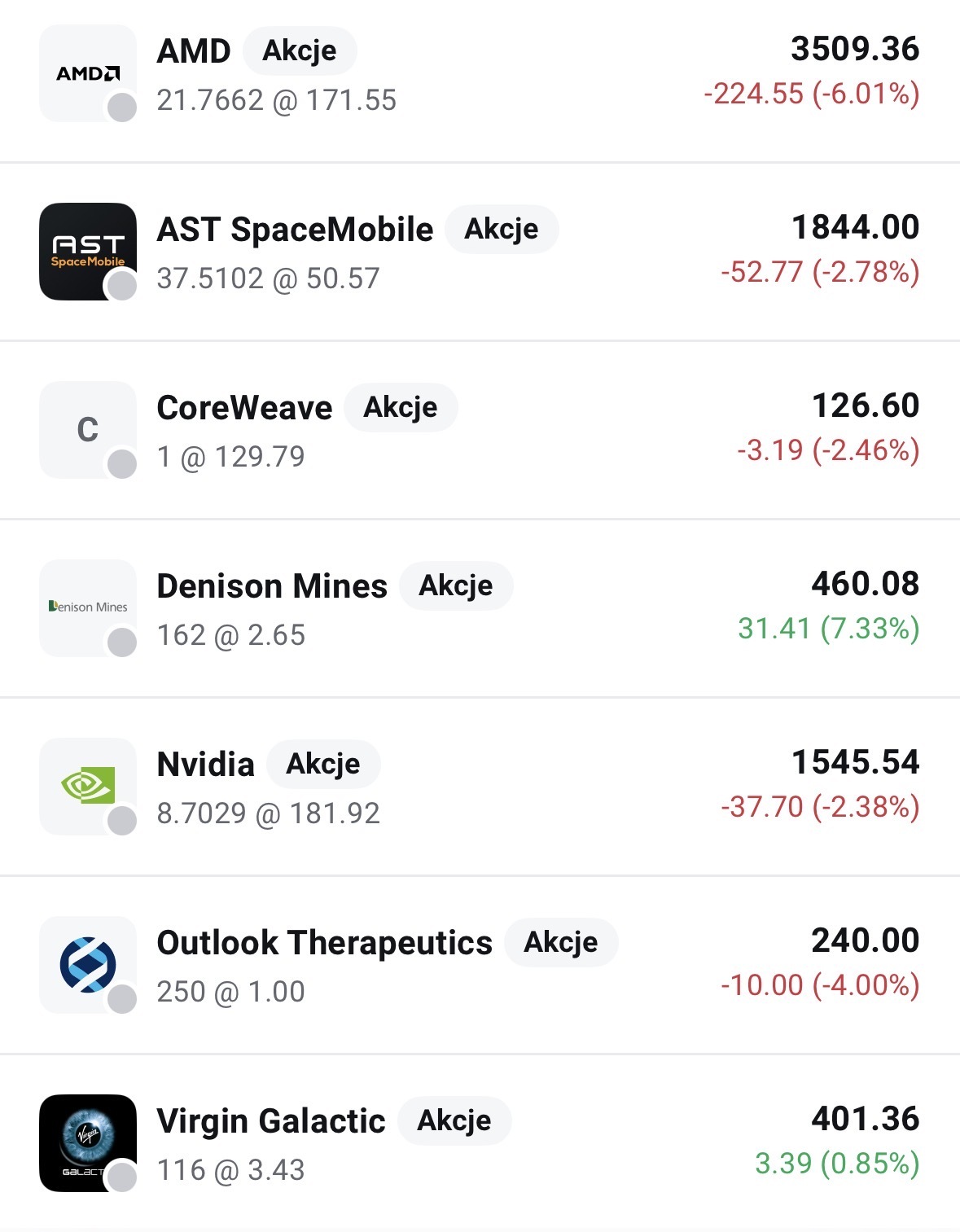Show Outlook Therapeutics position details
The height and width of the screenshot is (1232, 960).
[324, 944]
